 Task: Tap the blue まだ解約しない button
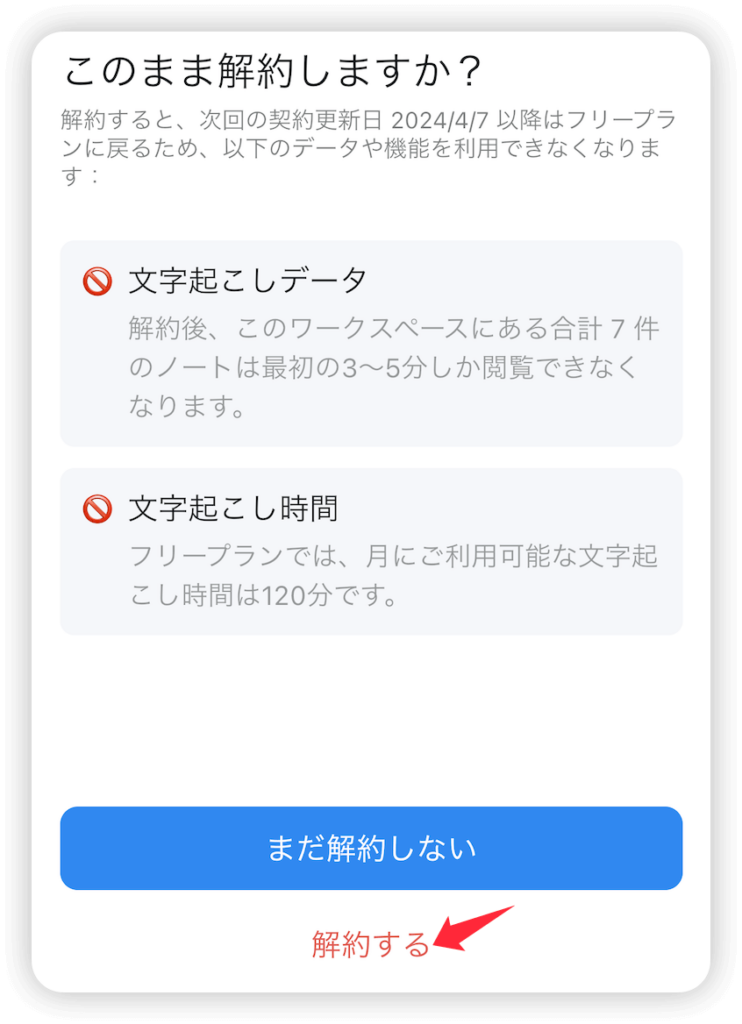coord(371,848)
